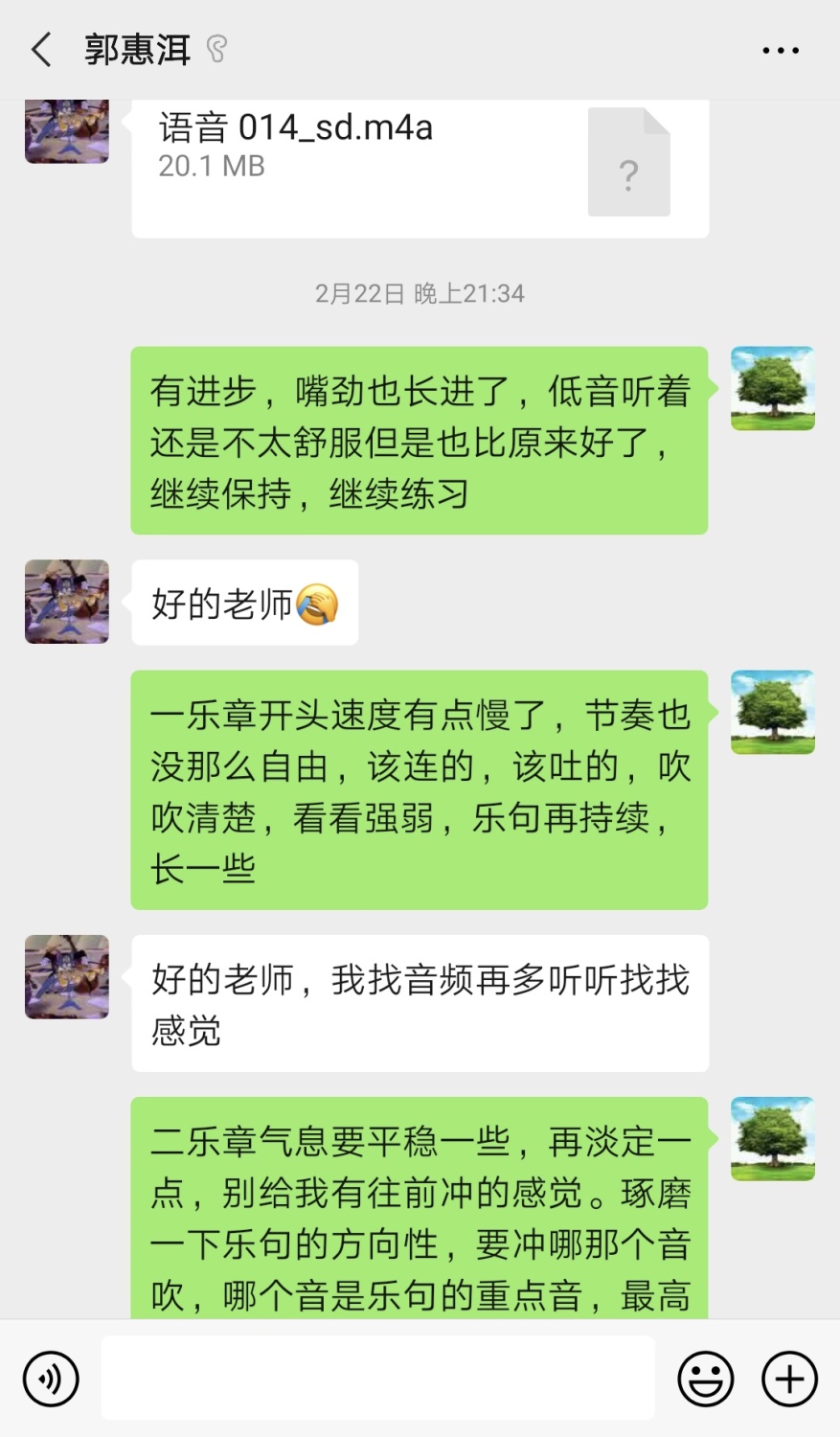Image resolution: width=840 pixels, height=1437 pixels.
Task: Open the emoji sticker panel
Action: click(x=706, y=1379)
